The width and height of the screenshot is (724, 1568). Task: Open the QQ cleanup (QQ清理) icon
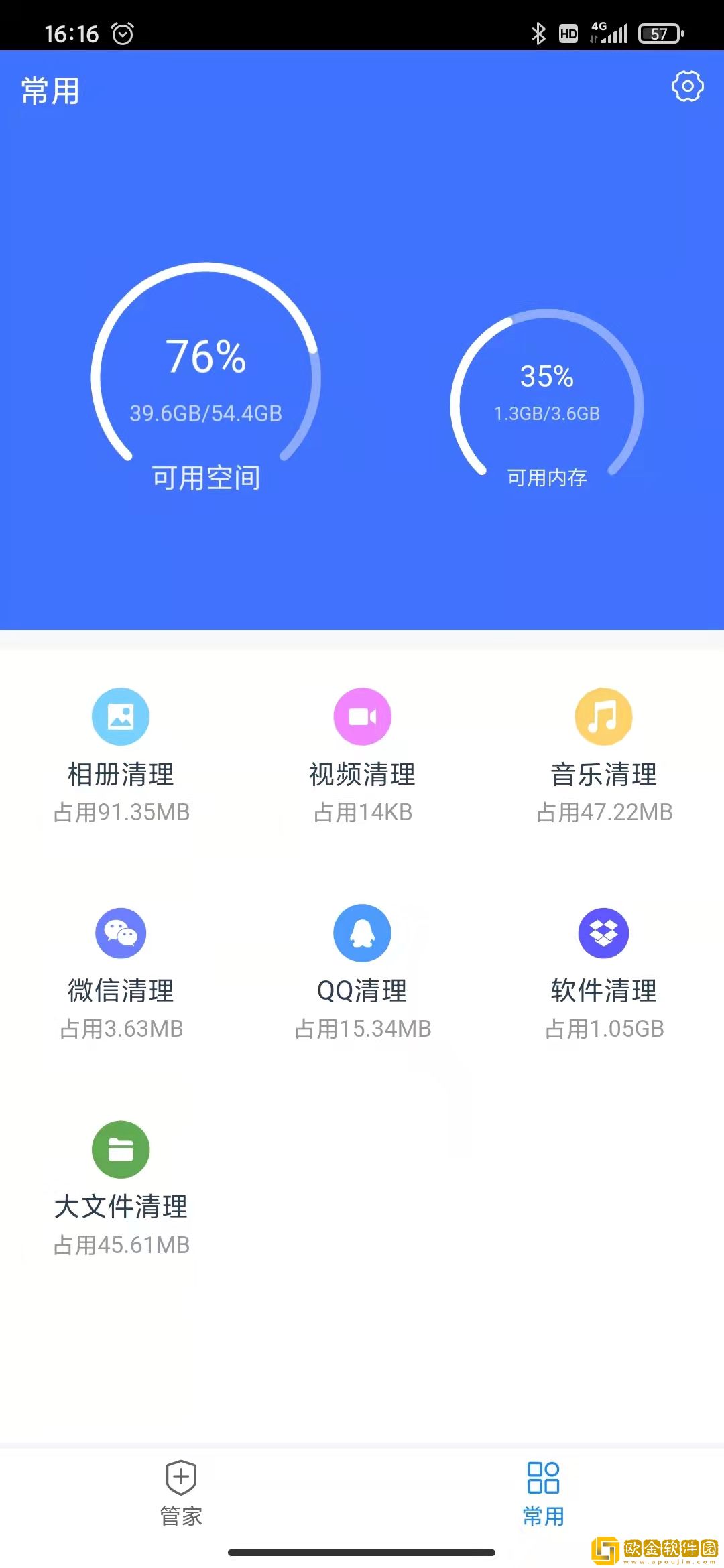[362, 931]
